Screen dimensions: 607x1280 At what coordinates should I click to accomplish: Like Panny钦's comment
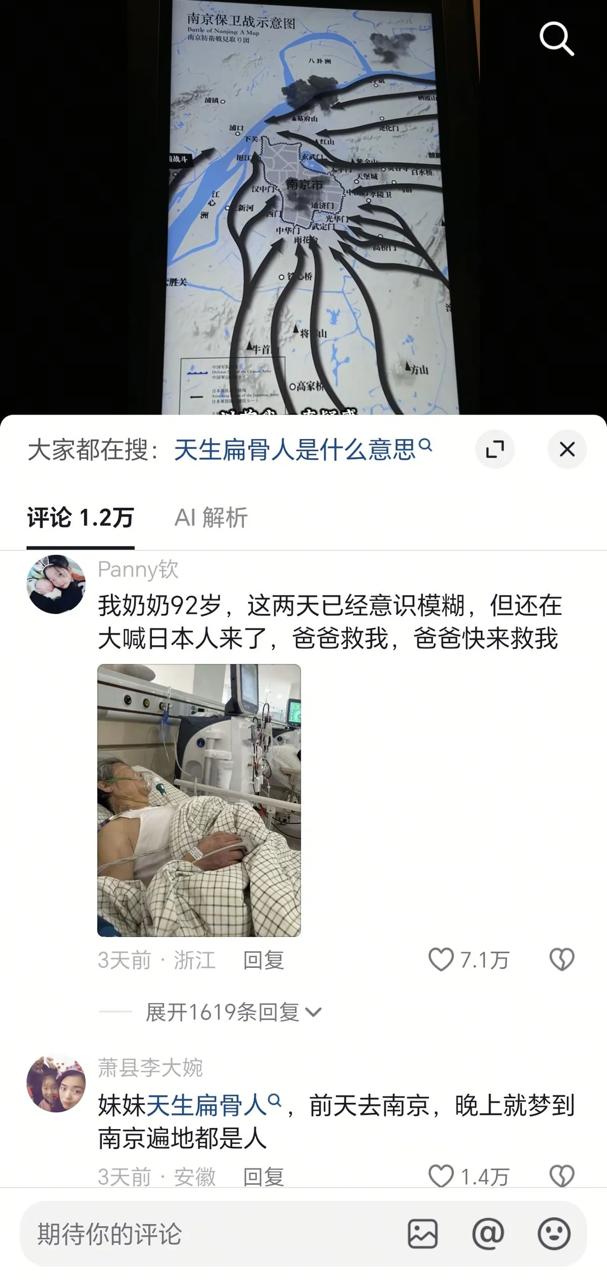[469, 960]
